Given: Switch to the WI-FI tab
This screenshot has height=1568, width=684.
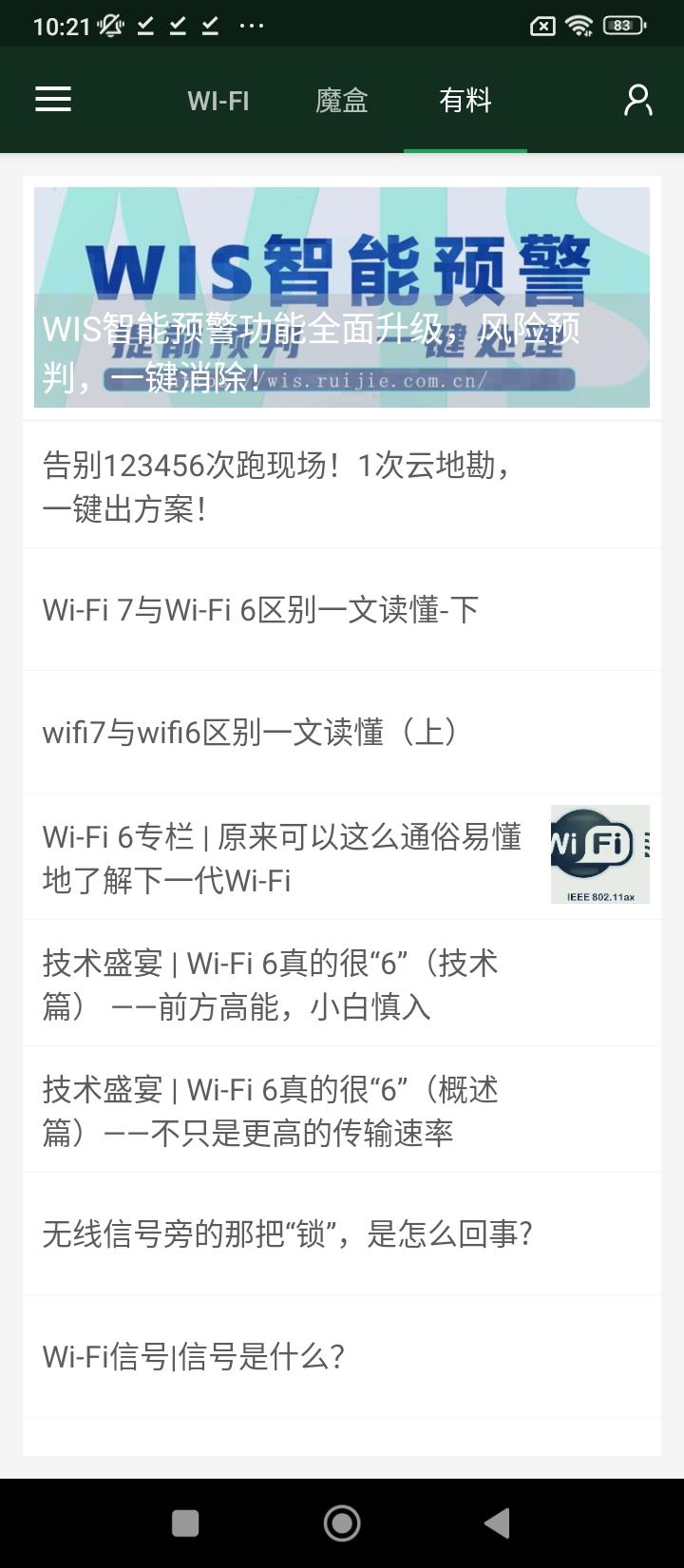Looking at the screenshot, I should 218,101.
